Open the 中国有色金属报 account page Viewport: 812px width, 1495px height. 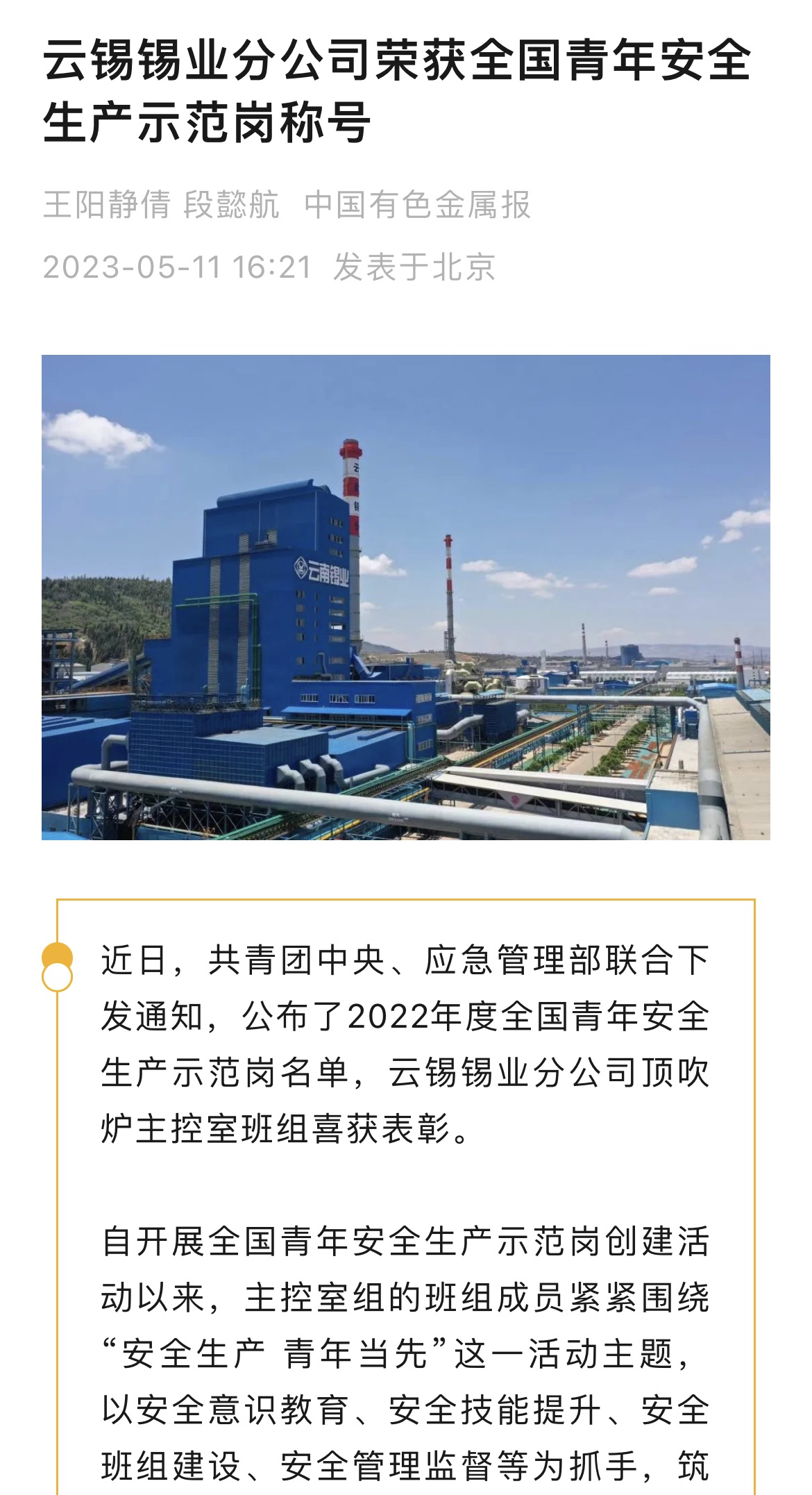pyautogui.click(x=417, y=205)
